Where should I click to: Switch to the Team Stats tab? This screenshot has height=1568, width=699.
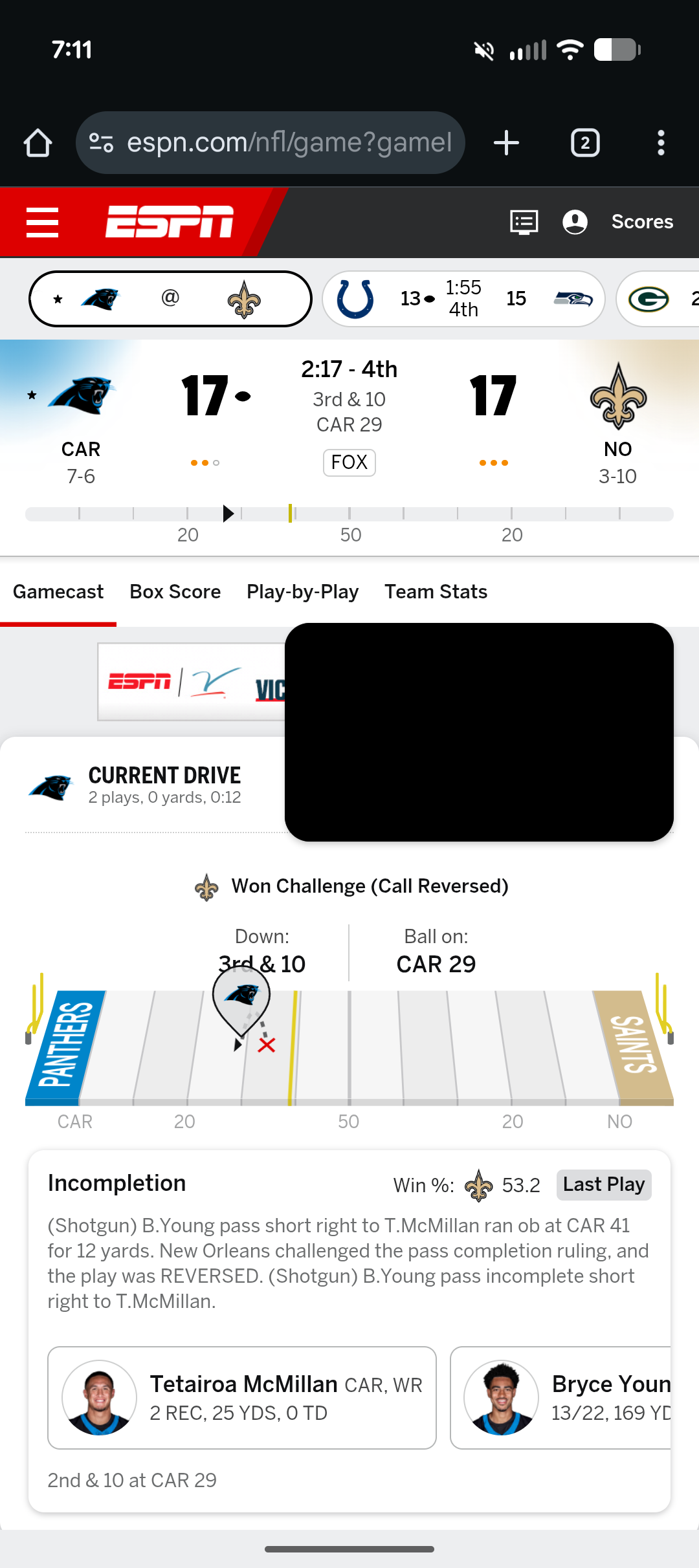pos(436,592)
